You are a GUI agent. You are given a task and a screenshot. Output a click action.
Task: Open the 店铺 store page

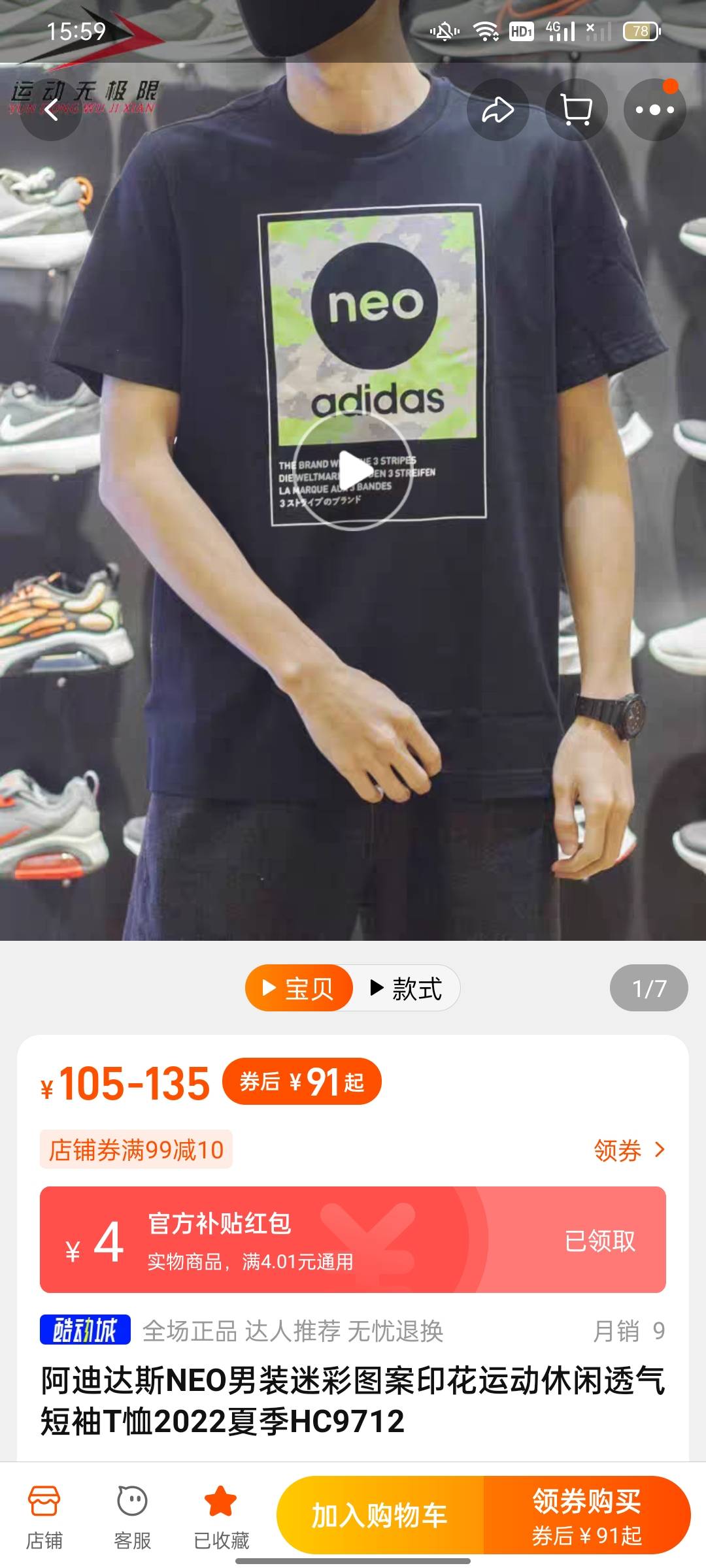pos(44,1517)
